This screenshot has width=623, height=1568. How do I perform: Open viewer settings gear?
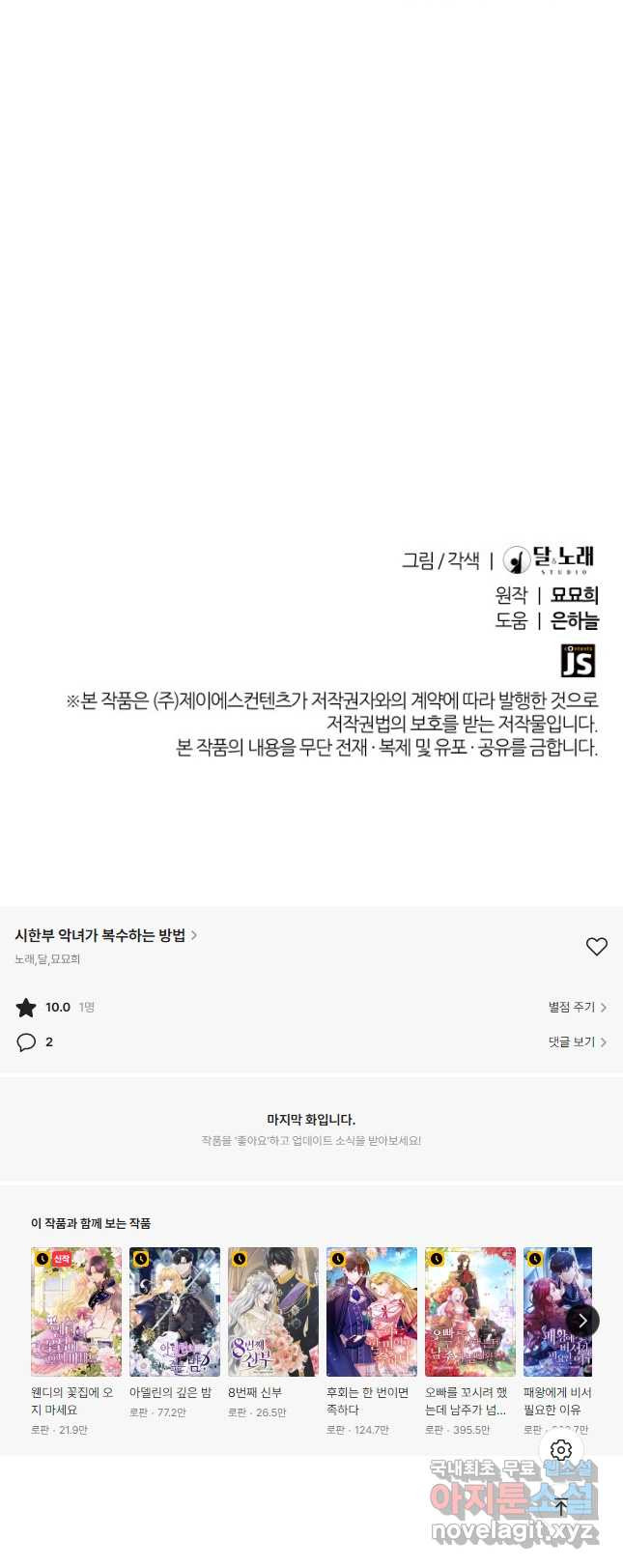[561, 1450]
